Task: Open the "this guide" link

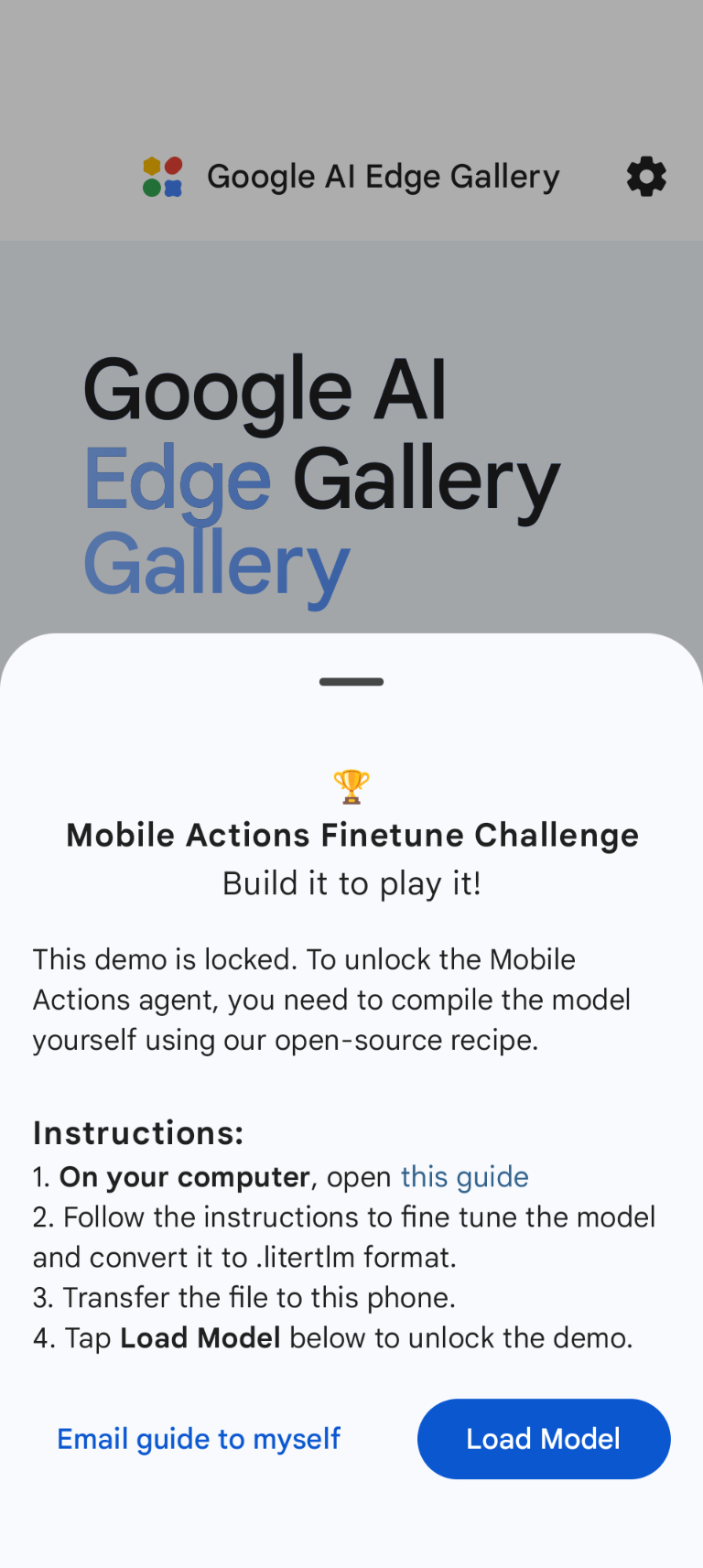Action: tap(464, 1177)
